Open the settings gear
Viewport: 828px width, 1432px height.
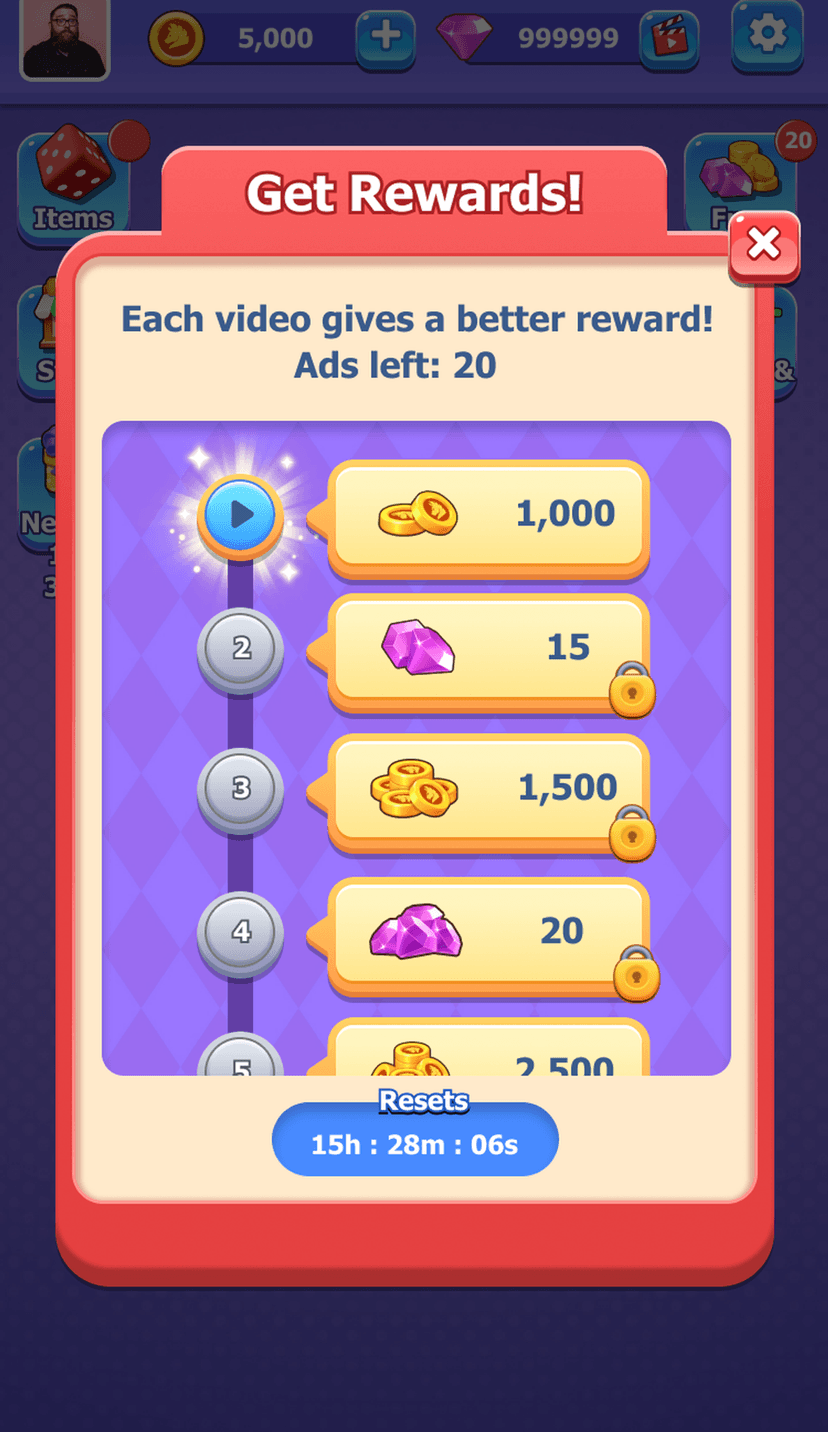click(767, 35)
